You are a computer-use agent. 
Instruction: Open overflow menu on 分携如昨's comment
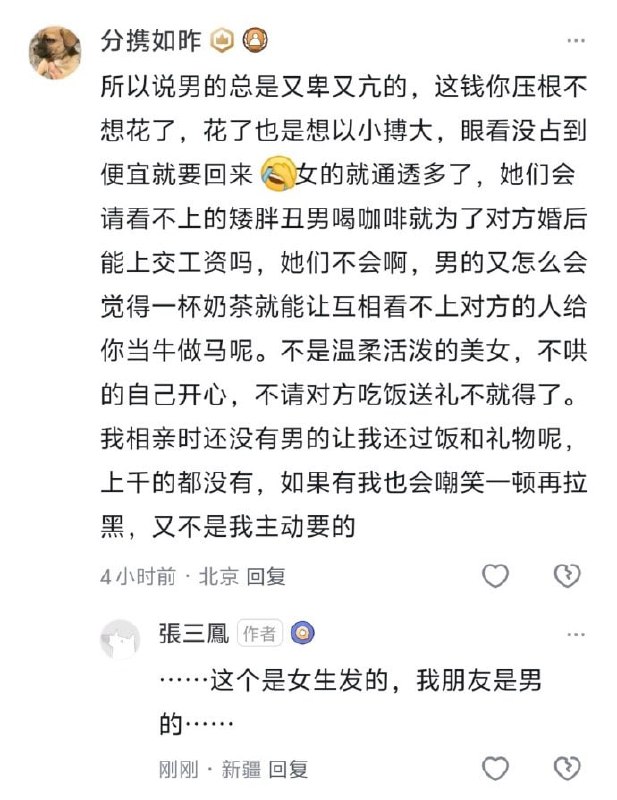(x=576, y=41)
